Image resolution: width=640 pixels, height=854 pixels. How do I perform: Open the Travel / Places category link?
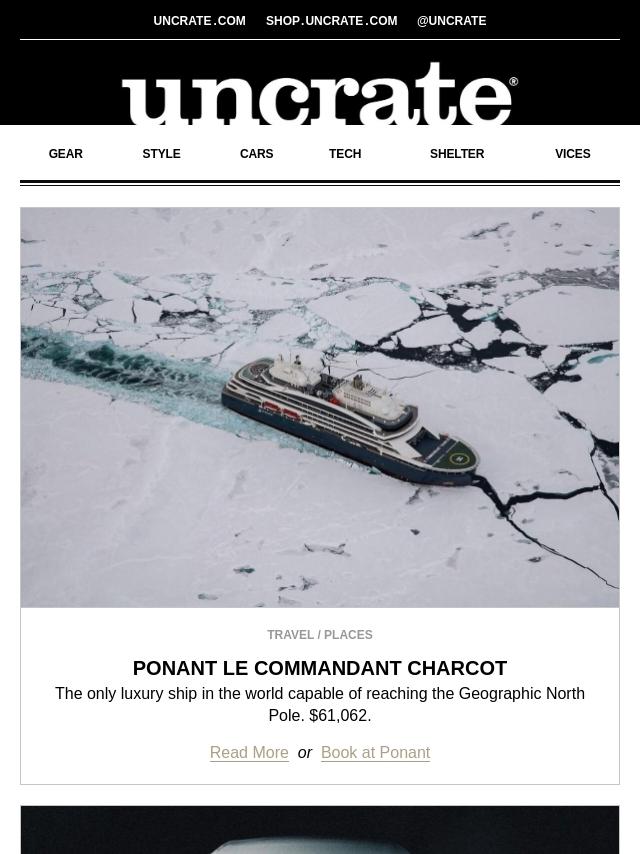320,635
